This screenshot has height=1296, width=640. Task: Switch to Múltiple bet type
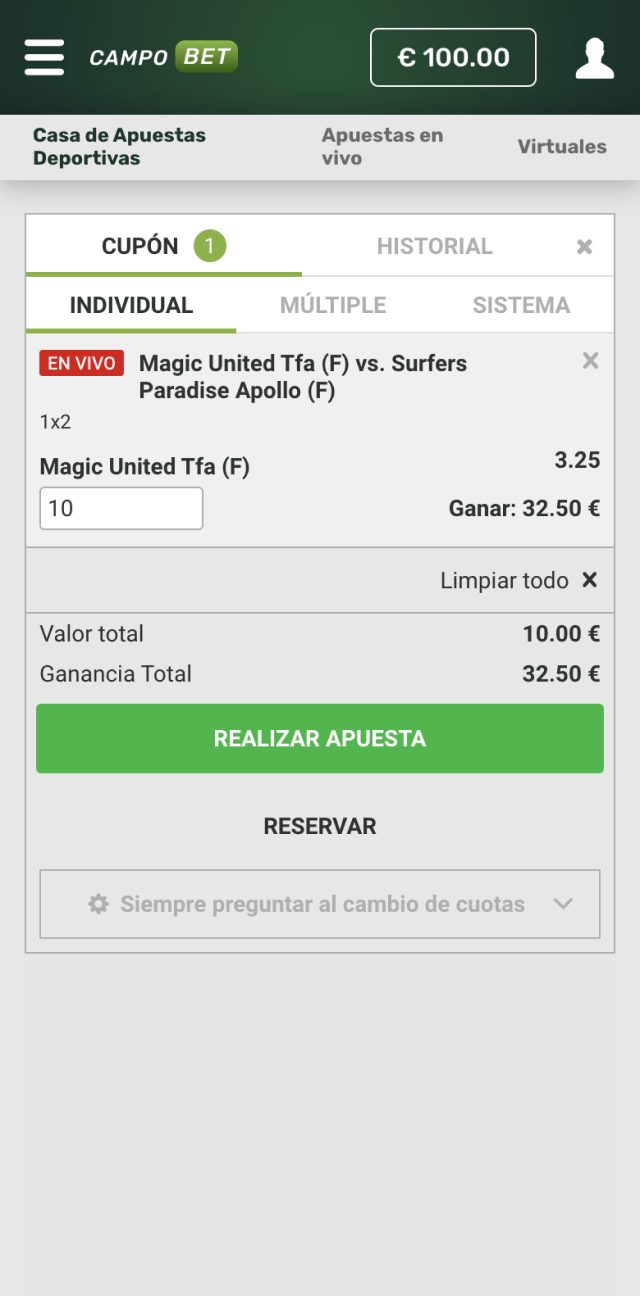[x=333, y=306]
